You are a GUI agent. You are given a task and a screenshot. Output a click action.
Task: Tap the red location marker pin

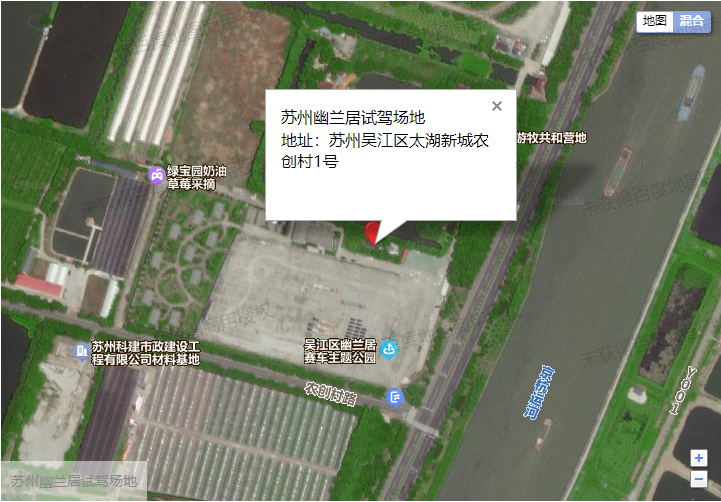click(375, 233)
